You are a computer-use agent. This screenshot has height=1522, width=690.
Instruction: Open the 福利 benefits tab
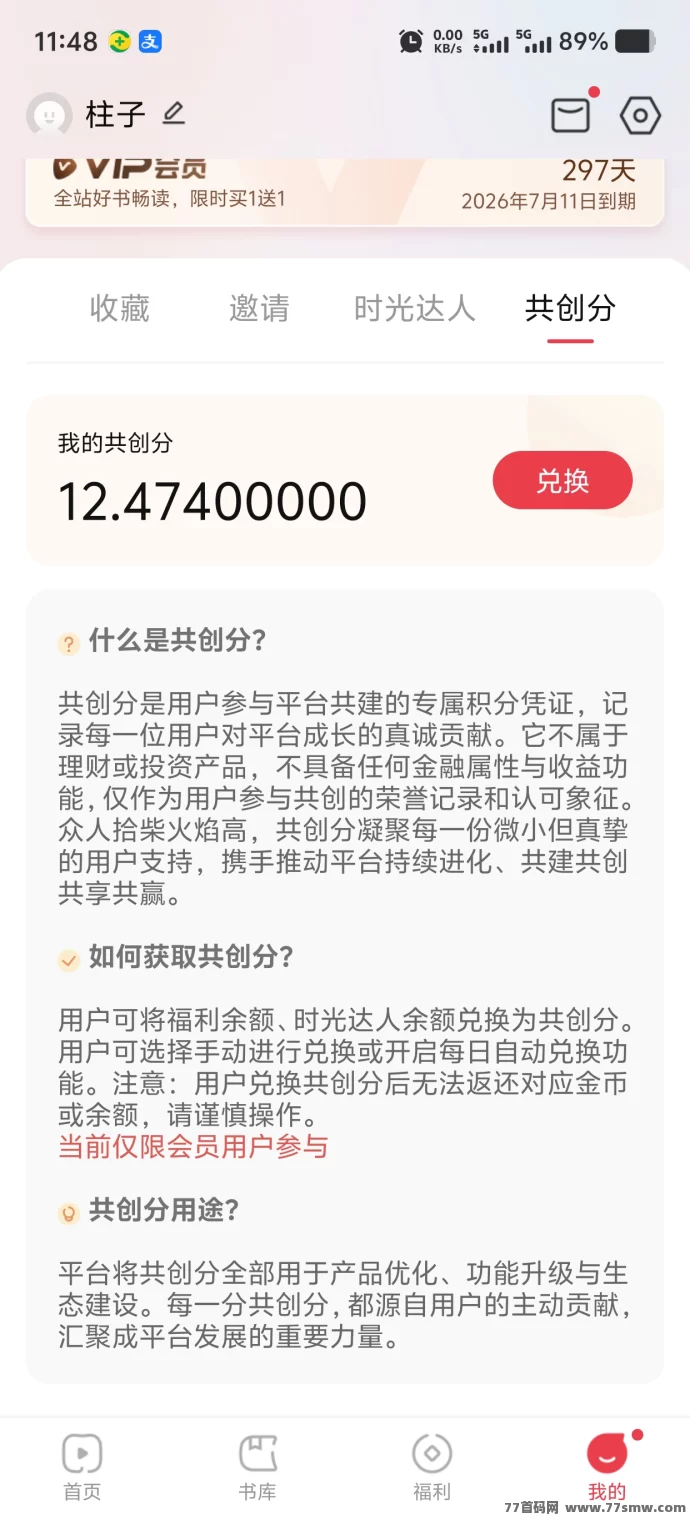(x=432, y=1466)
